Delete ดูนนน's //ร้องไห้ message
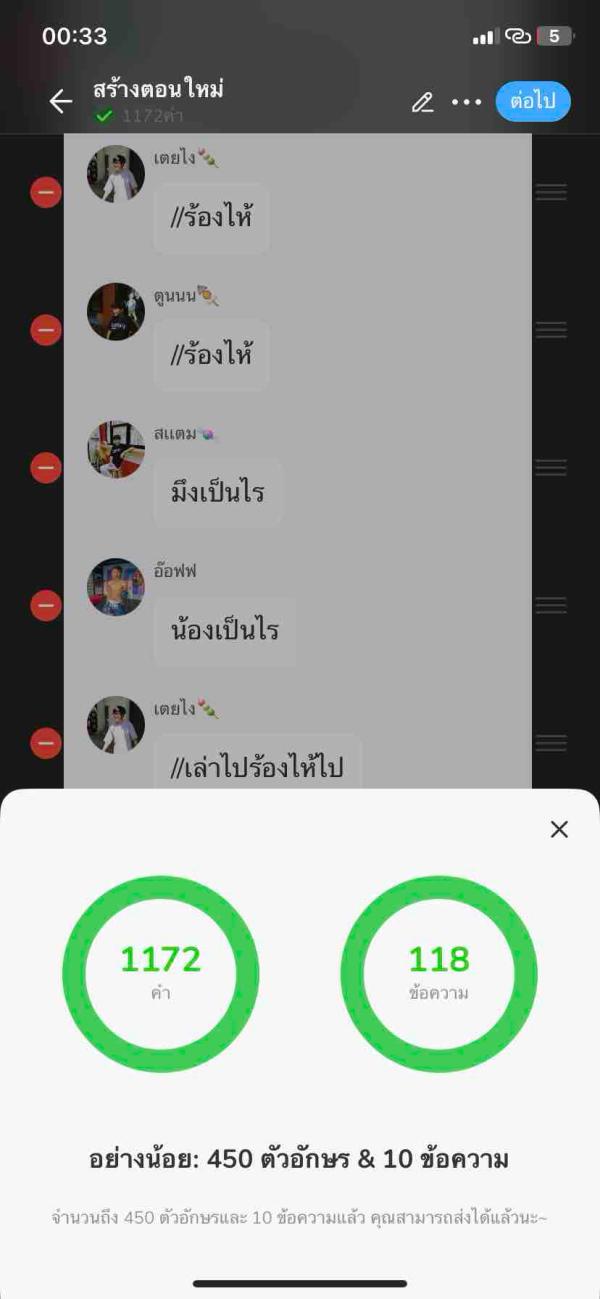 click(x=46, y=330)
